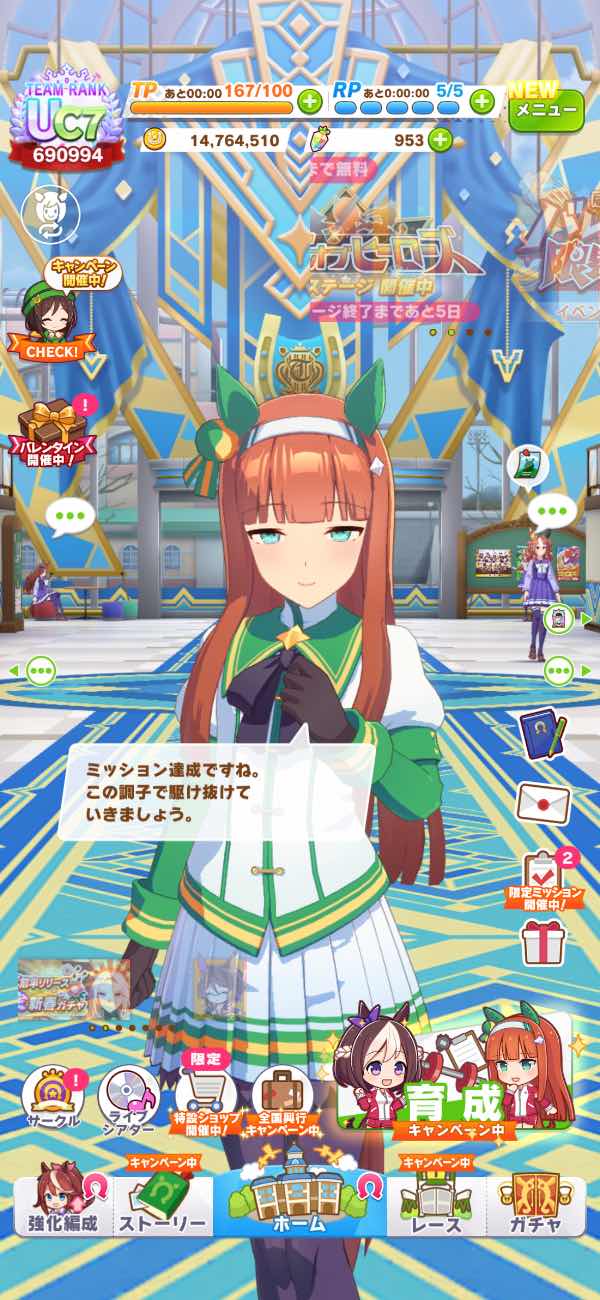Switch to the ストーリー tab
This screenshot has height=1300, width=600.
[x=162, y=1205]
